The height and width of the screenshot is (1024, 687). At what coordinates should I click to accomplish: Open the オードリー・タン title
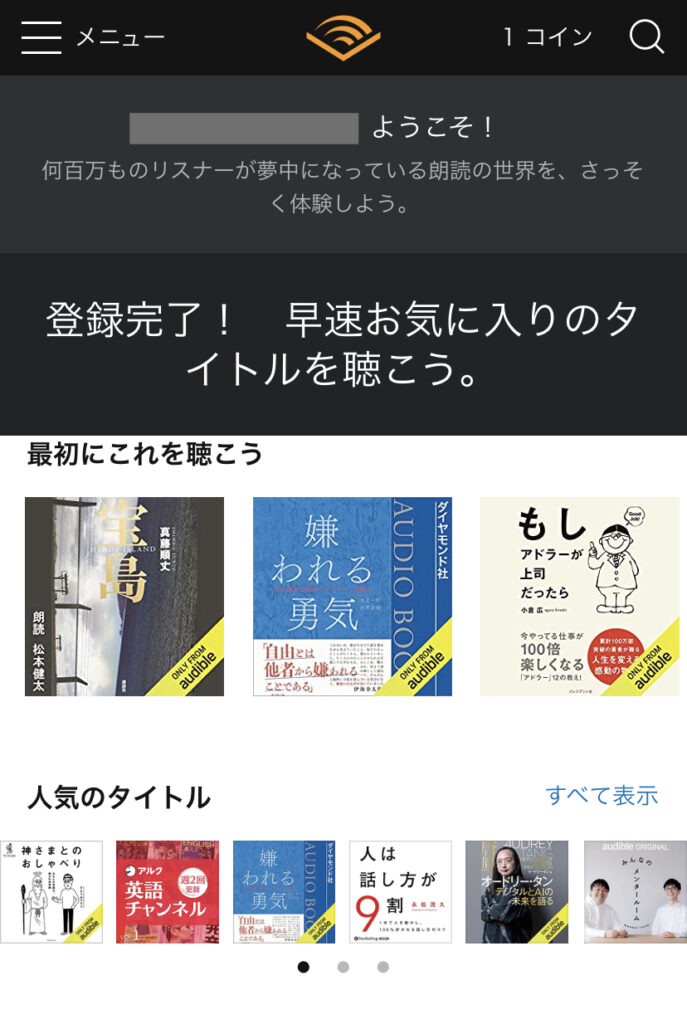coord(517,891)
